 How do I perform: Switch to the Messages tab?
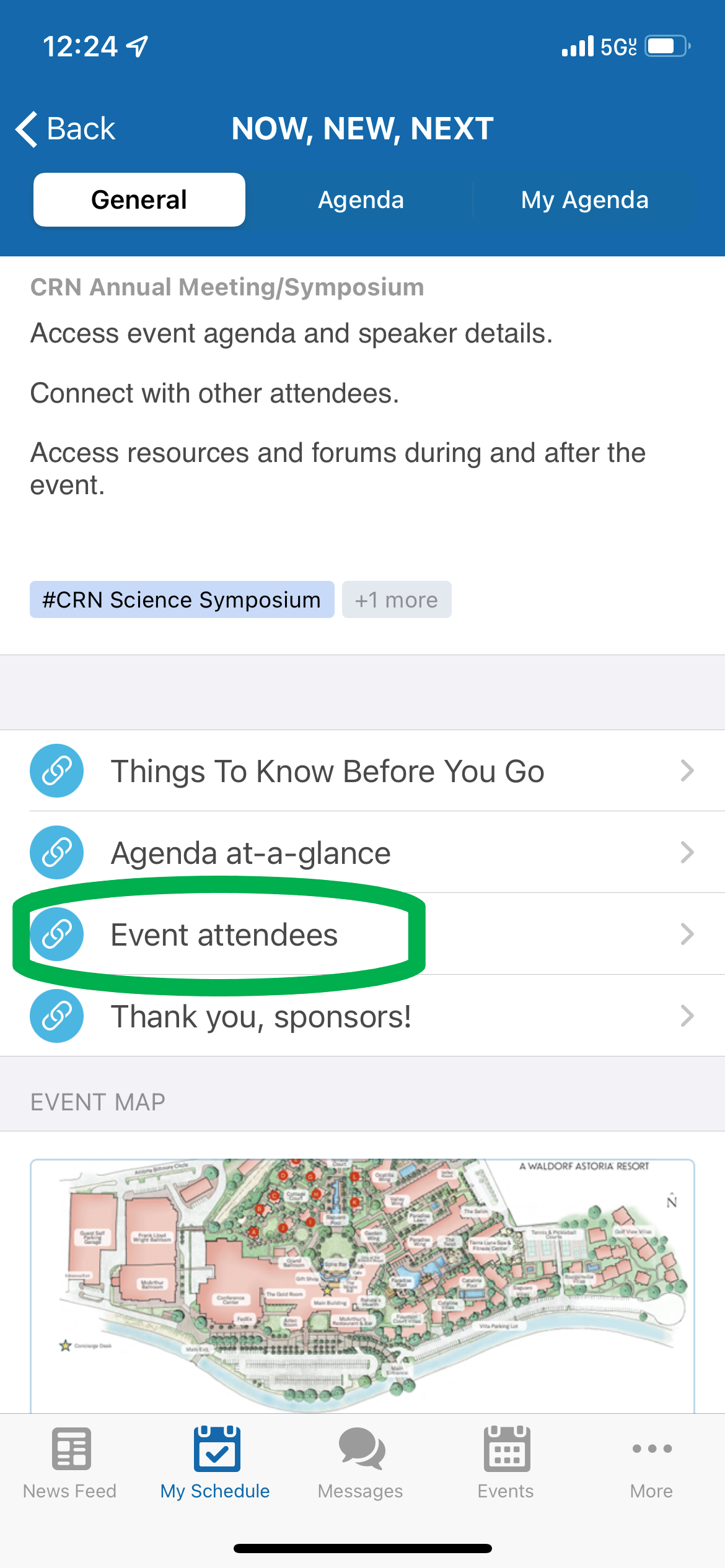pos(361,1463)
